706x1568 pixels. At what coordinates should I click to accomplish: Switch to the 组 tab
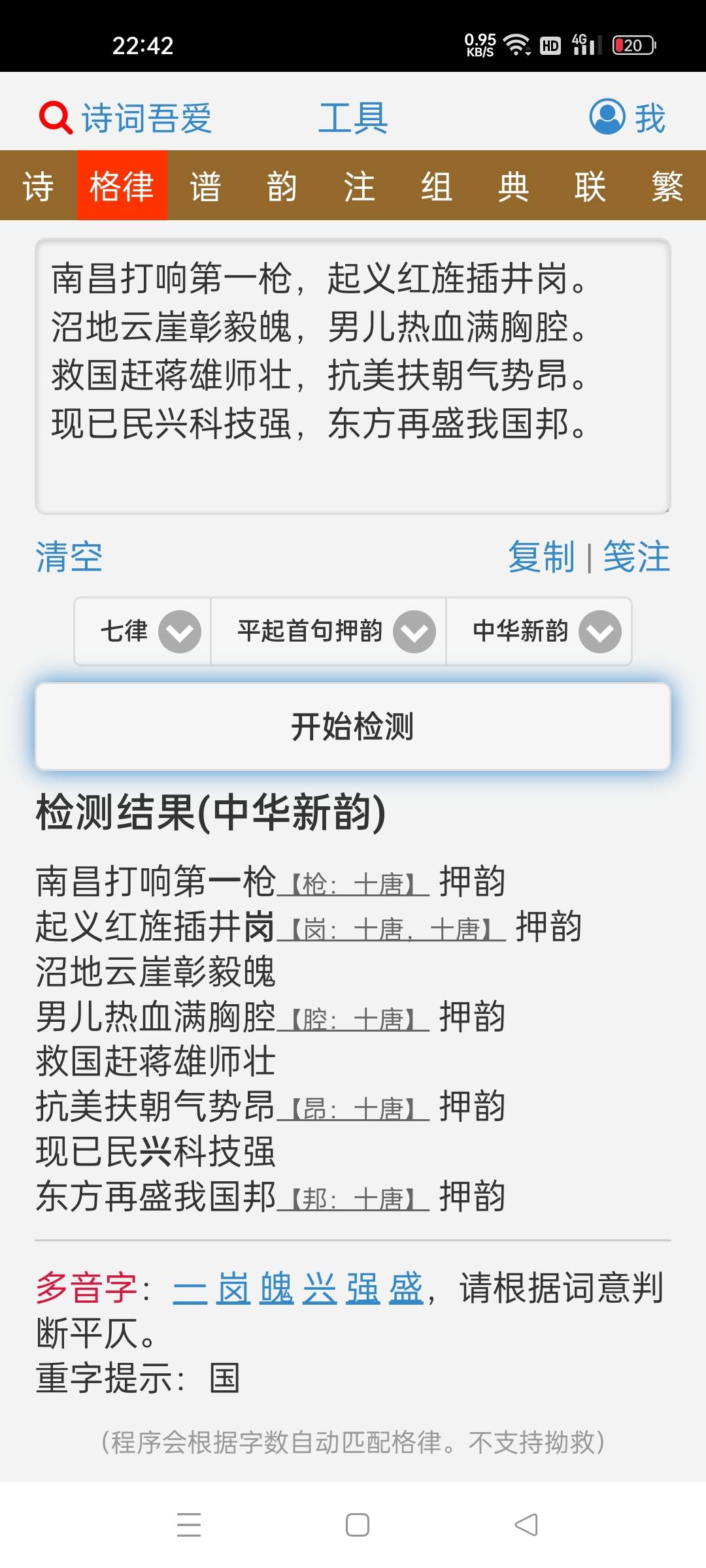(436, 186)
